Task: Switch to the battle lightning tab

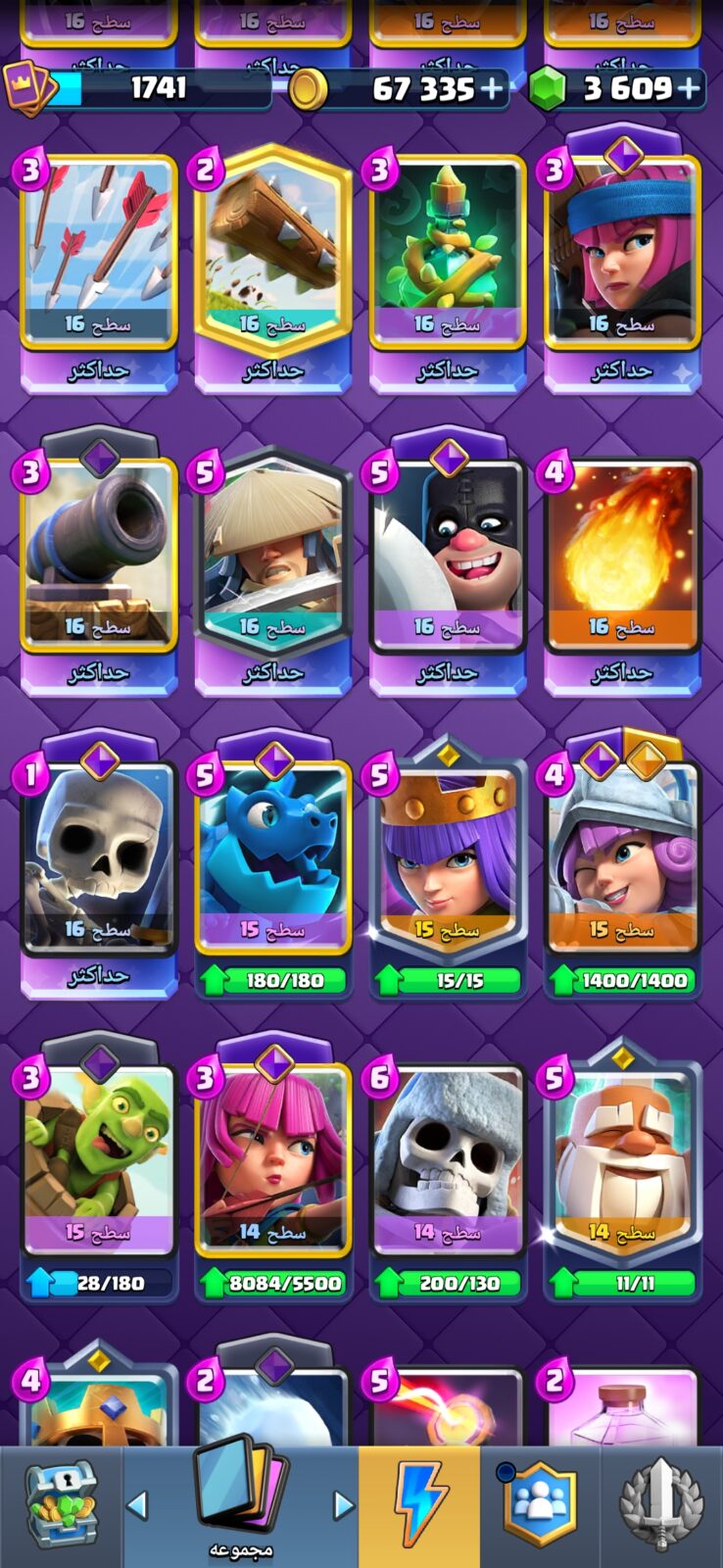Action: tap(419, 1505)
